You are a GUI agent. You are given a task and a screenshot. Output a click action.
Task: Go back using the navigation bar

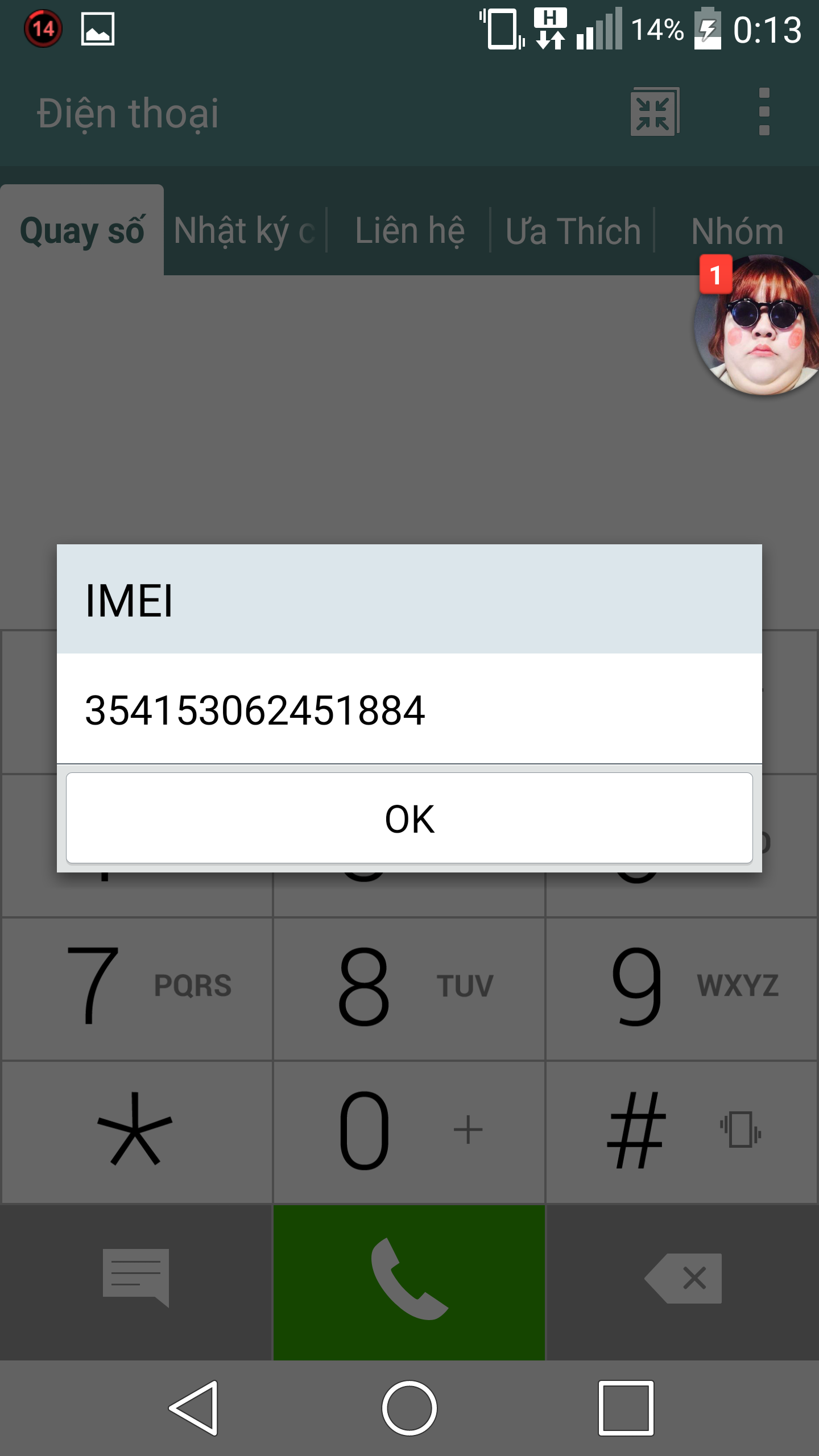point(195,1408)
